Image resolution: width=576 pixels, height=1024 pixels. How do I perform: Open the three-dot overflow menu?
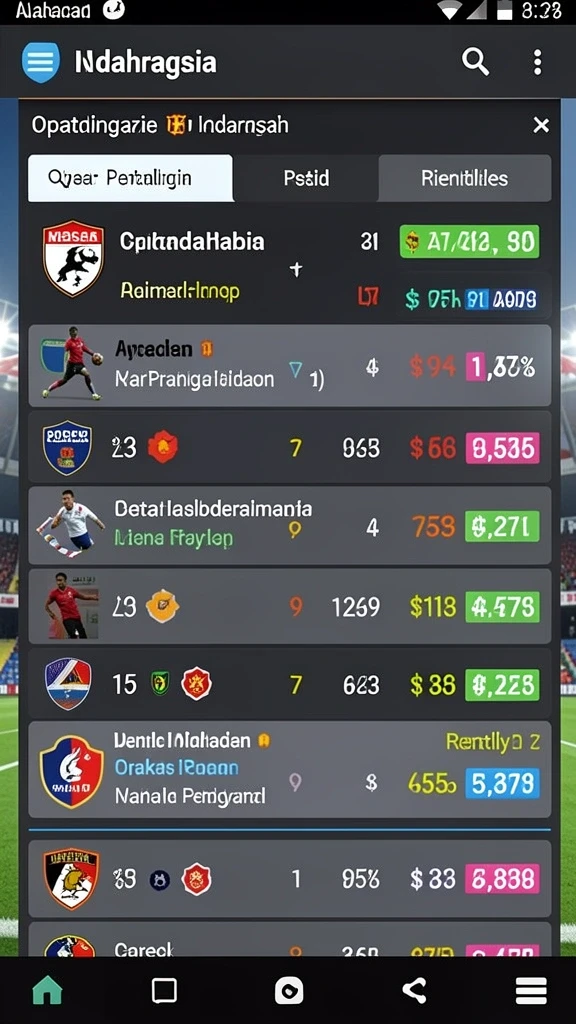click(x=537, y=63)
